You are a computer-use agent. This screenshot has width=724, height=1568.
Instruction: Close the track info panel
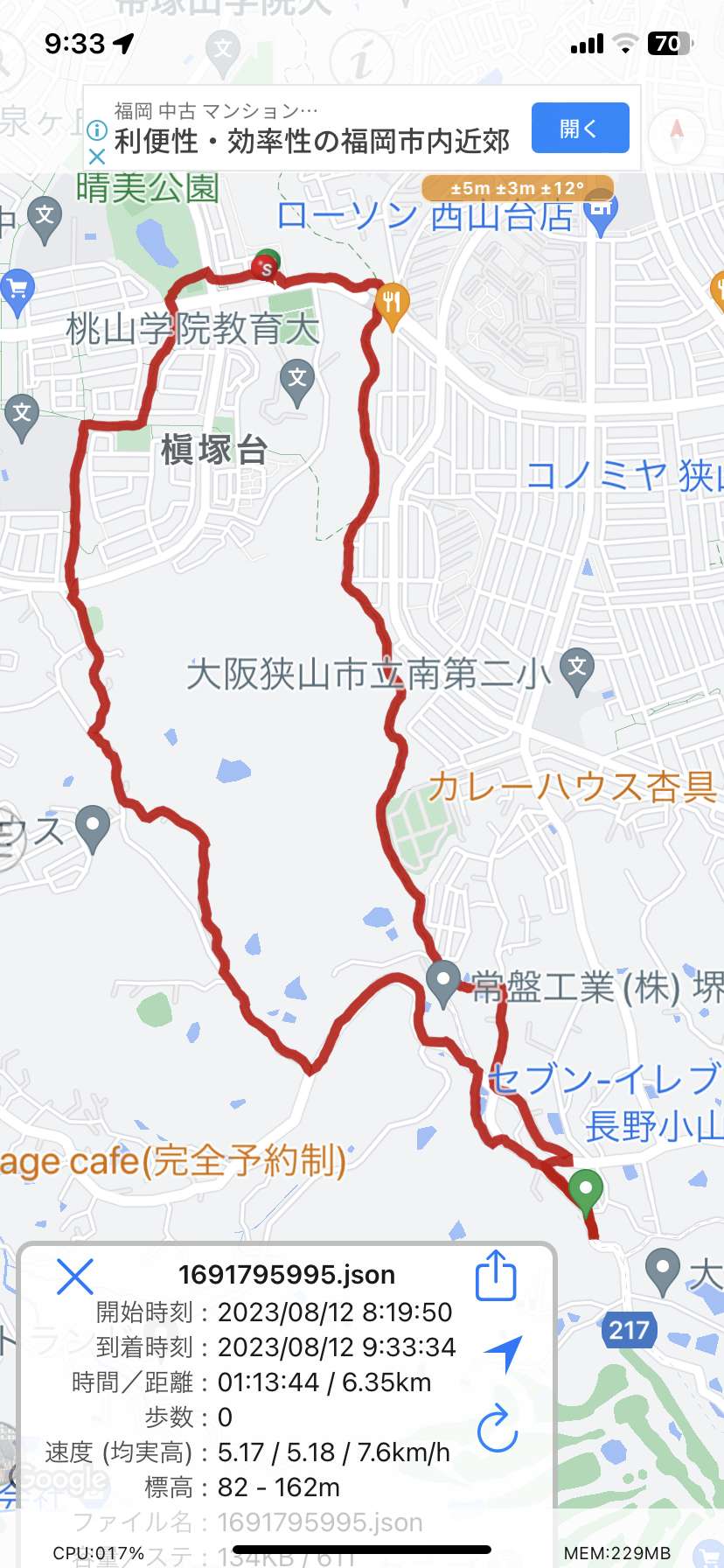click(x=74, y=1277)
